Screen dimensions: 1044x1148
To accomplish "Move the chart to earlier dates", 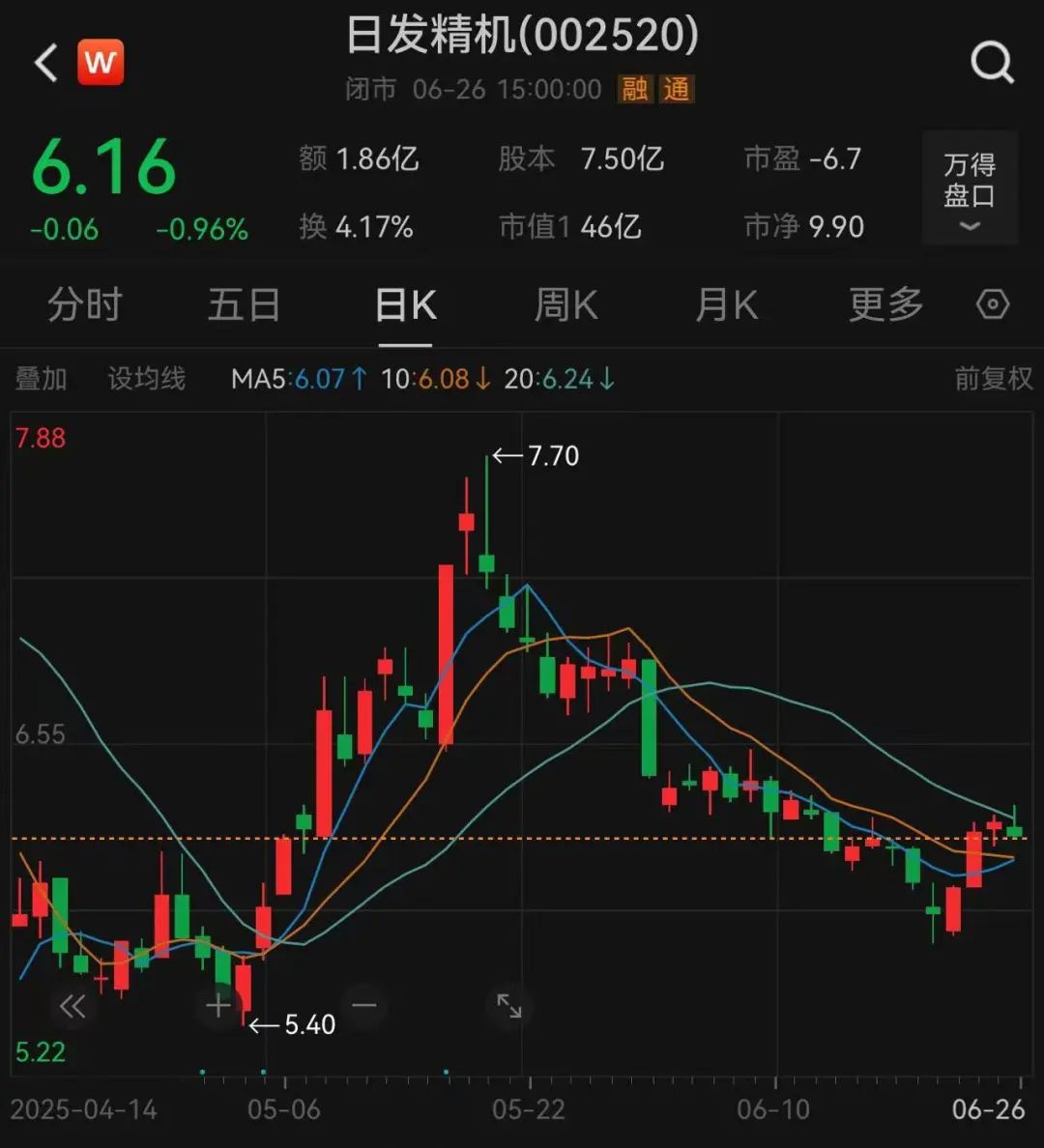I will (x=72, y=1007).
